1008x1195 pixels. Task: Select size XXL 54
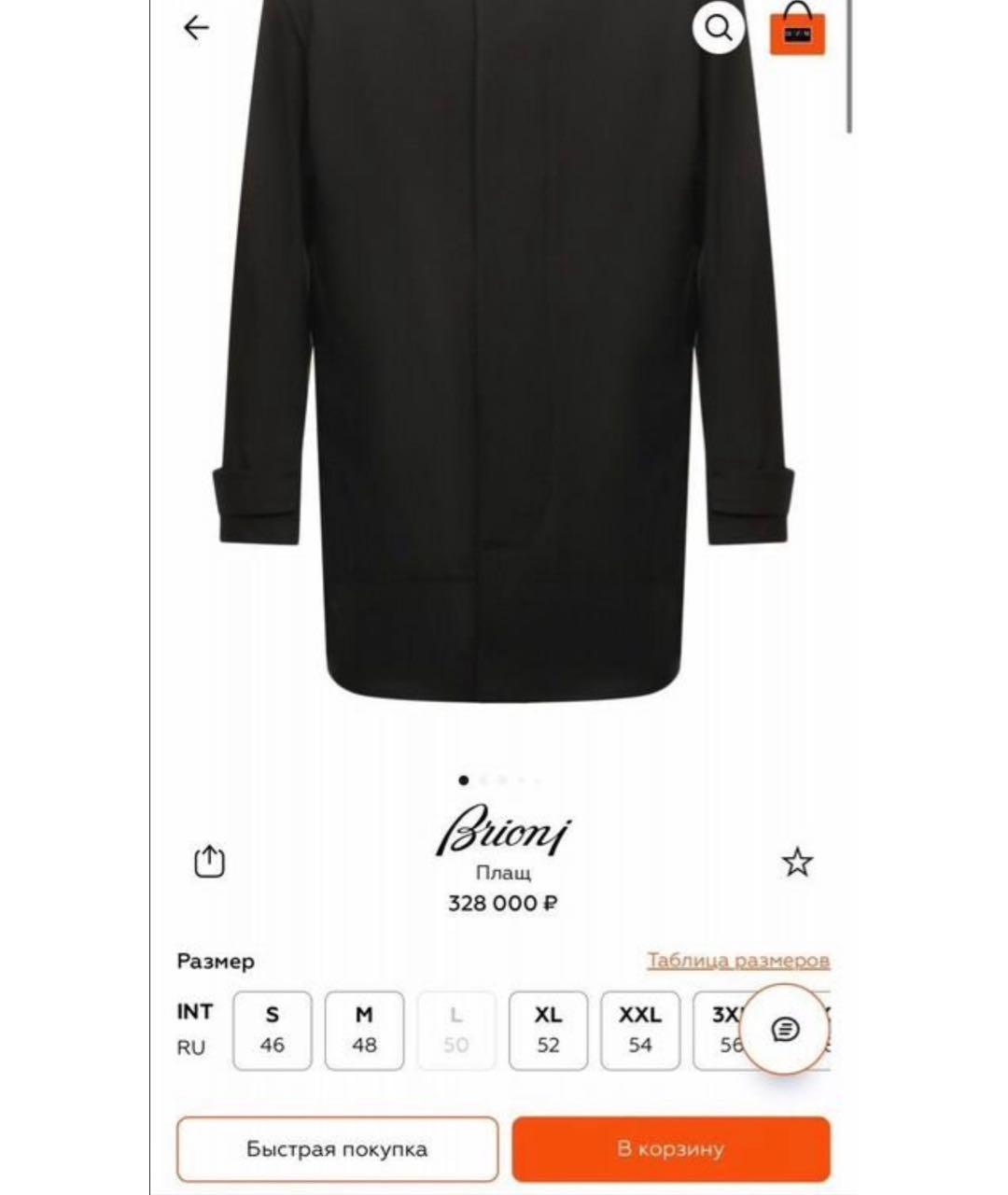pyautogui.click(x=640, y=1030)
